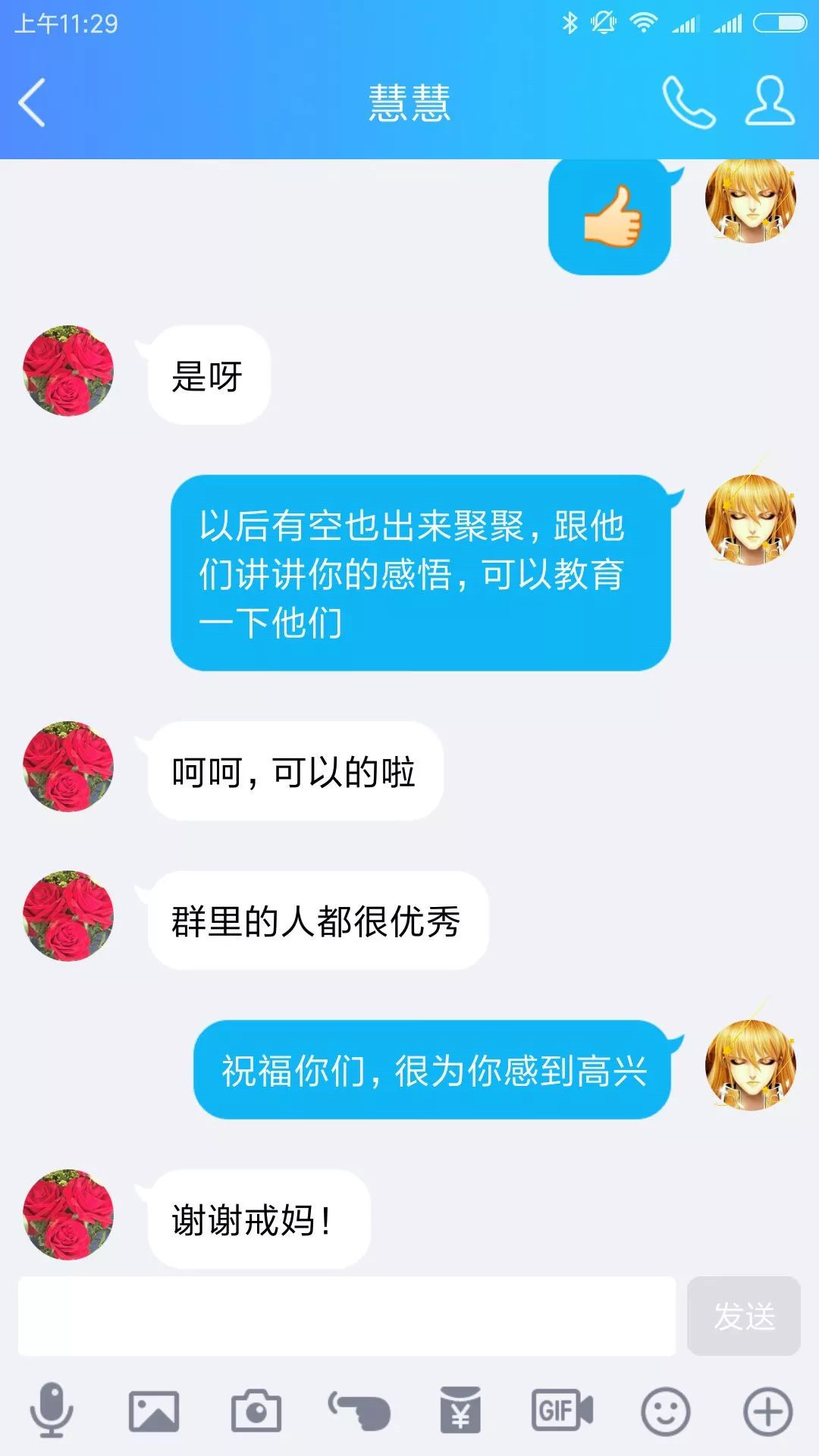This screenshot has height=1456, width=819.
Task: Expand more options with plus icon
Action: (767, 1411)
